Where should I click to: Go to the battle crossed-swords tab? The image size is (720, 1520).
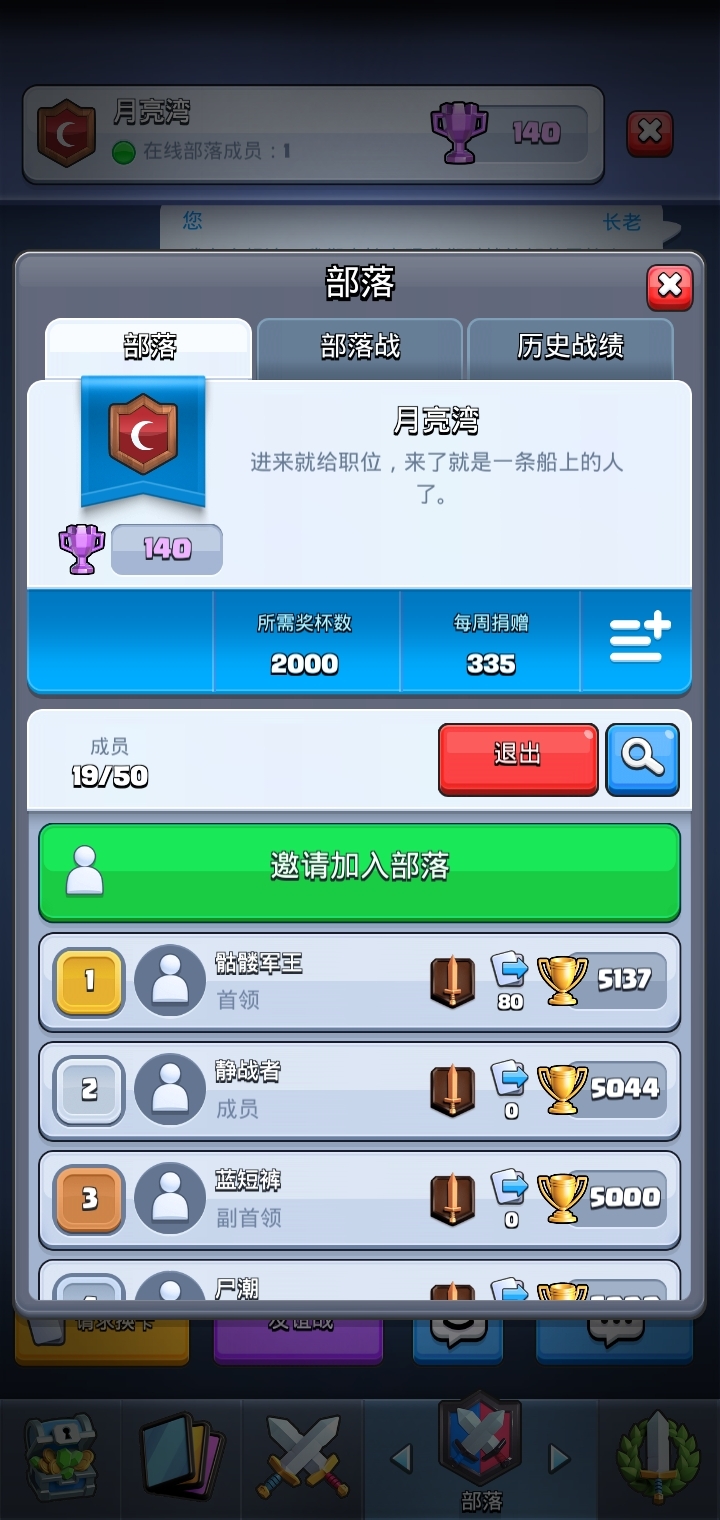303,1455
